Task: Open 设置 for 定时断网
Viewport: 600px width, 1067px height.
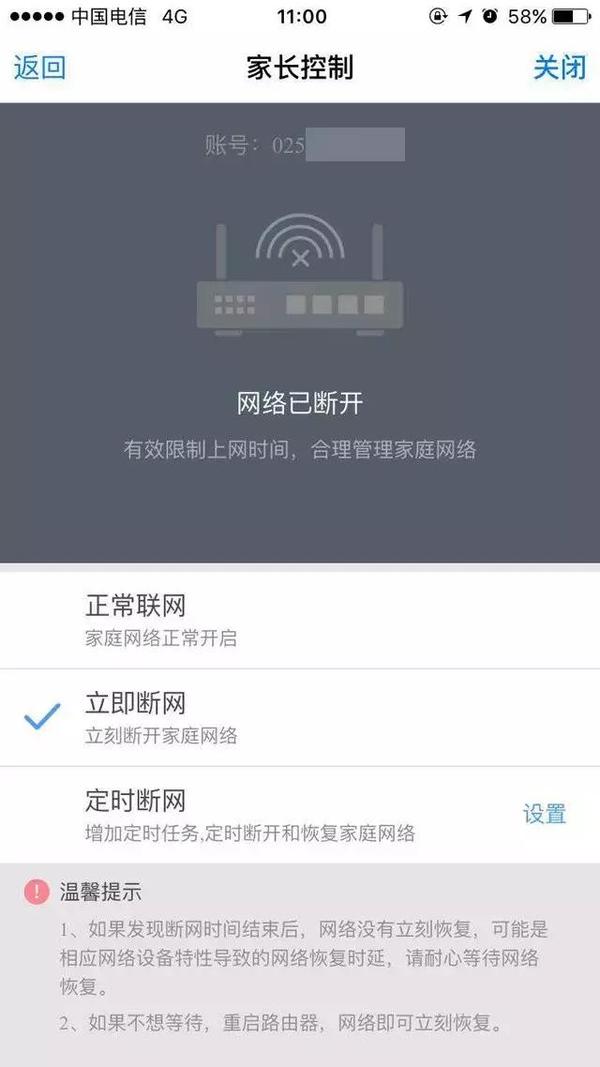Action: pyautogui.click(x=544, y=814)
